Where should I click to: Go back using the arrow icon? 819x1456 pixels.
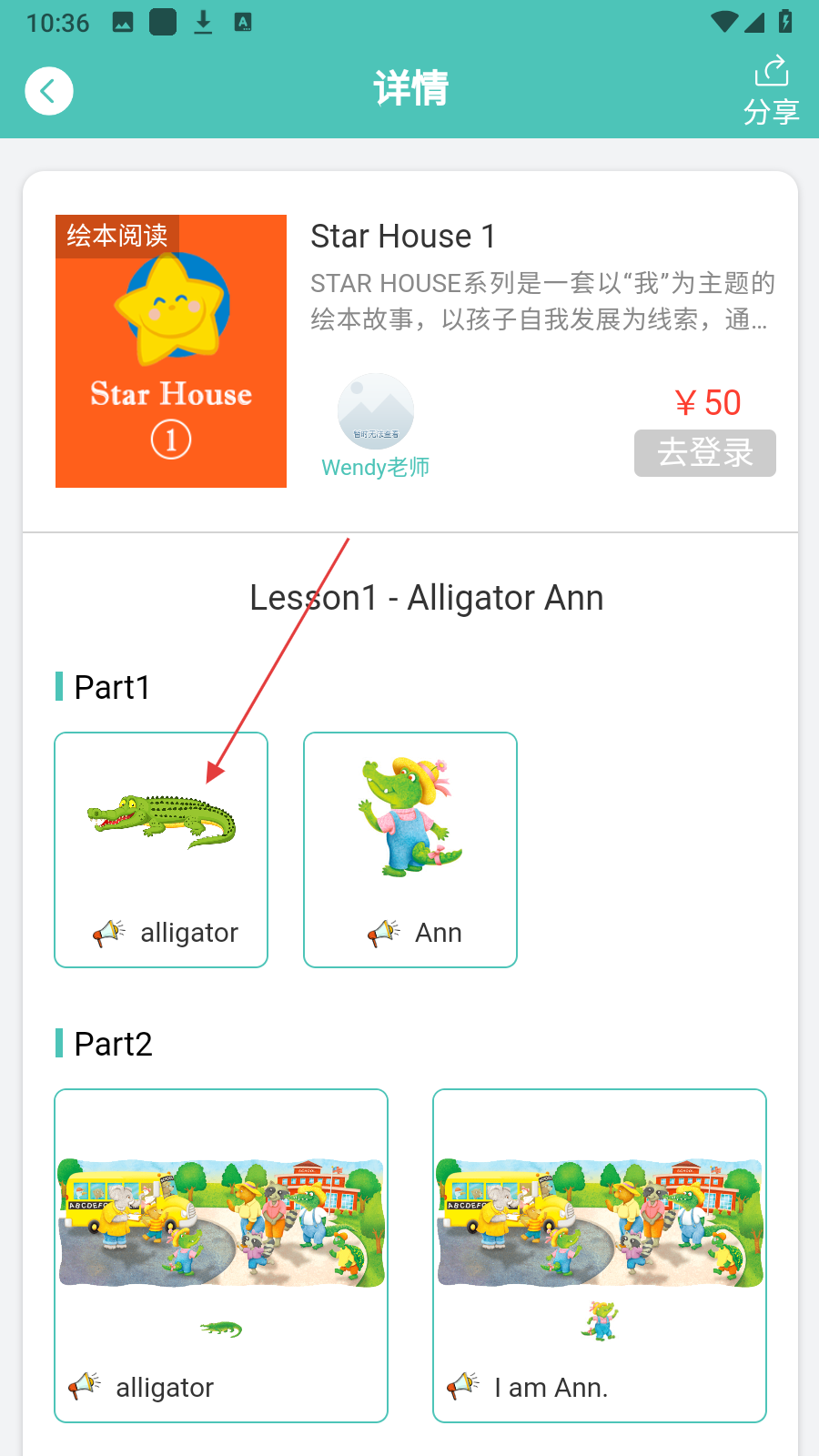click(49, 91)
